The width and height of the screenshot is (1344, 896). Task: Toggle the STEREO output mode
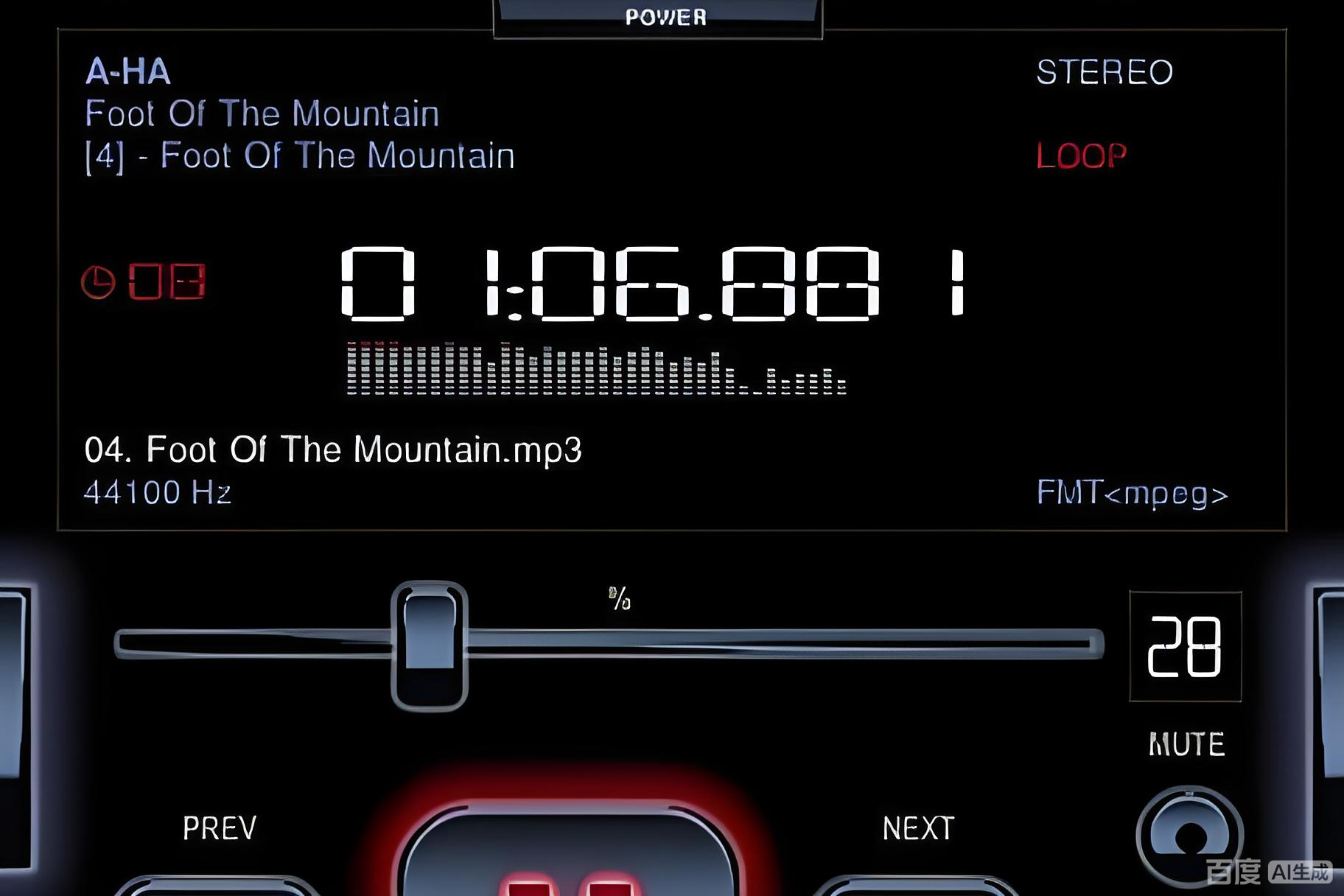tap(1104, 72)
